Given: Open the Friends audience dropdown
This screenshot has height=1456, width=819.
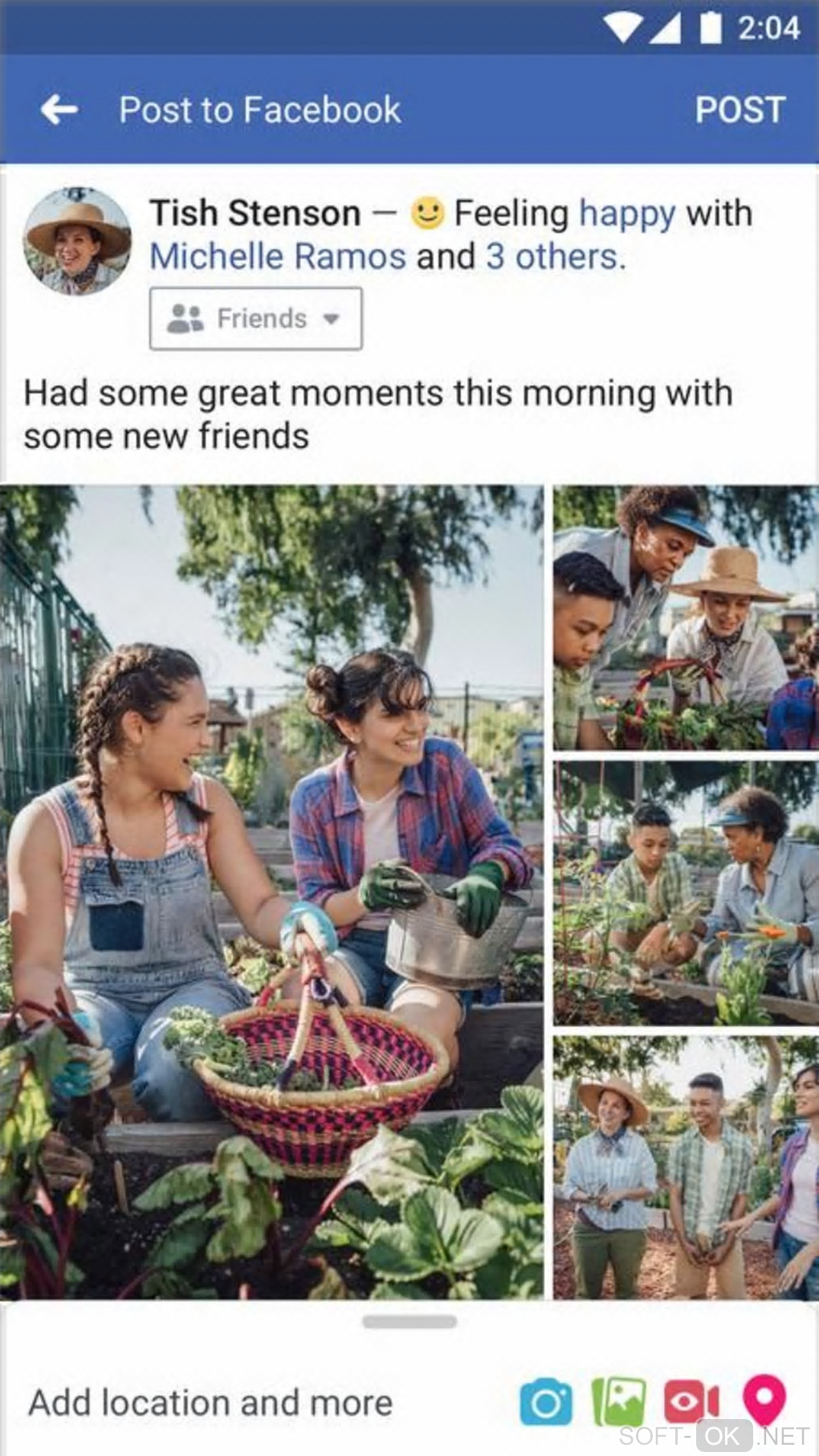Looking at the screenshot, I should point(255,319).
